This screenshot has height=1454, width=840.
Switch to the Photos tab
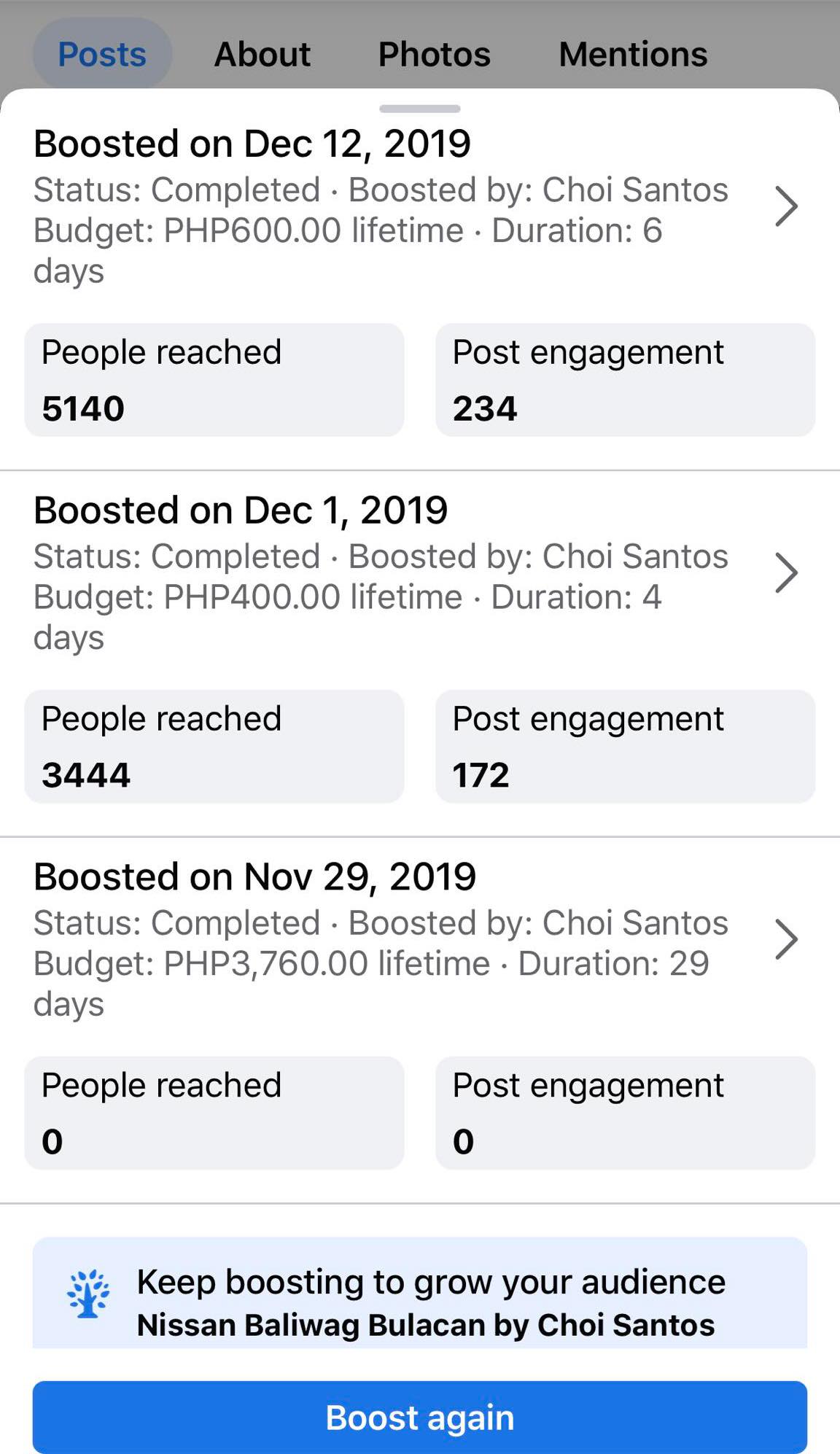[434, 55]
